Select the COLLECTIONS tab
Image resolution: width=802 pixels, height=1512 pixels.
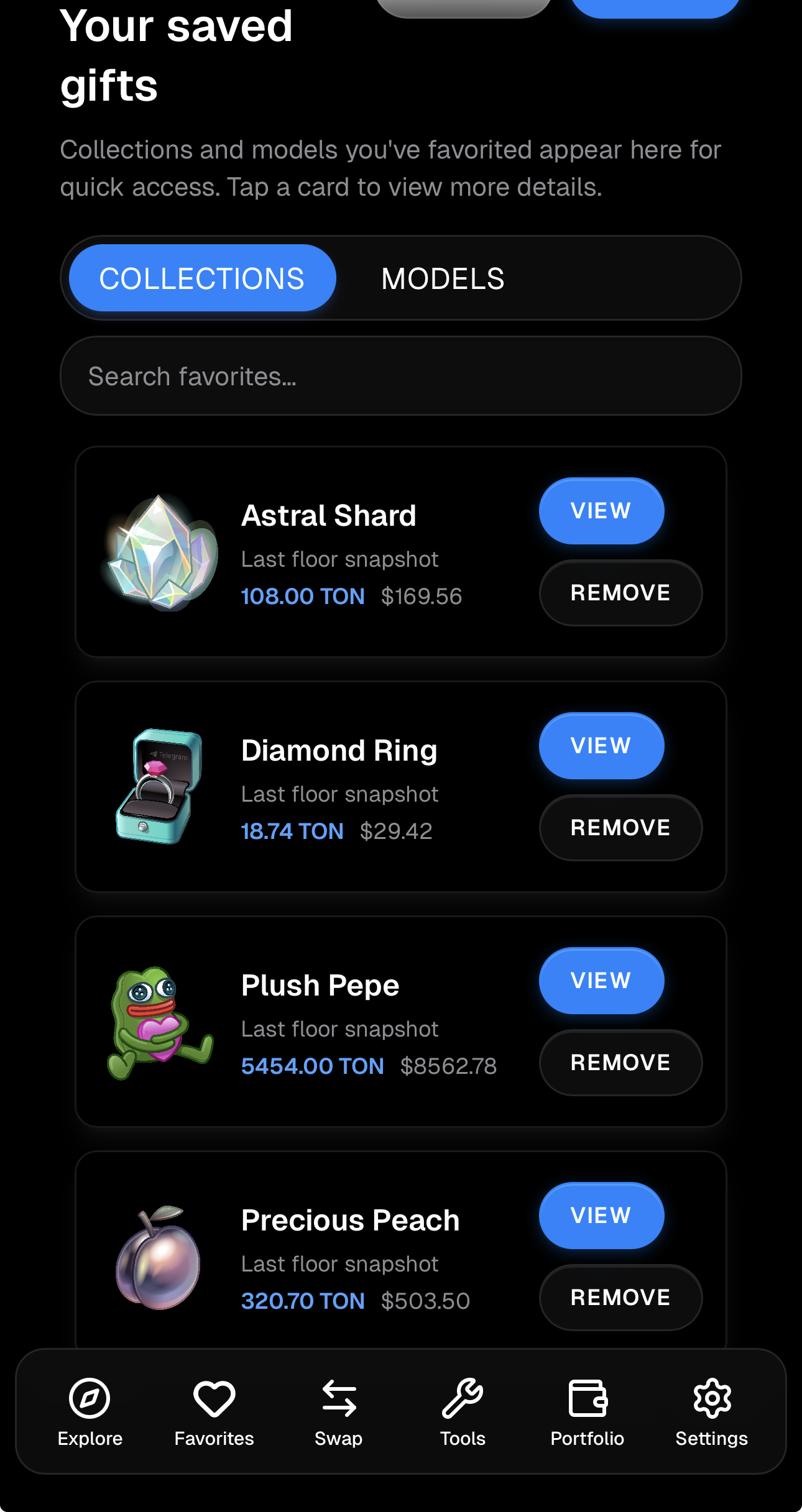(201, 278)
